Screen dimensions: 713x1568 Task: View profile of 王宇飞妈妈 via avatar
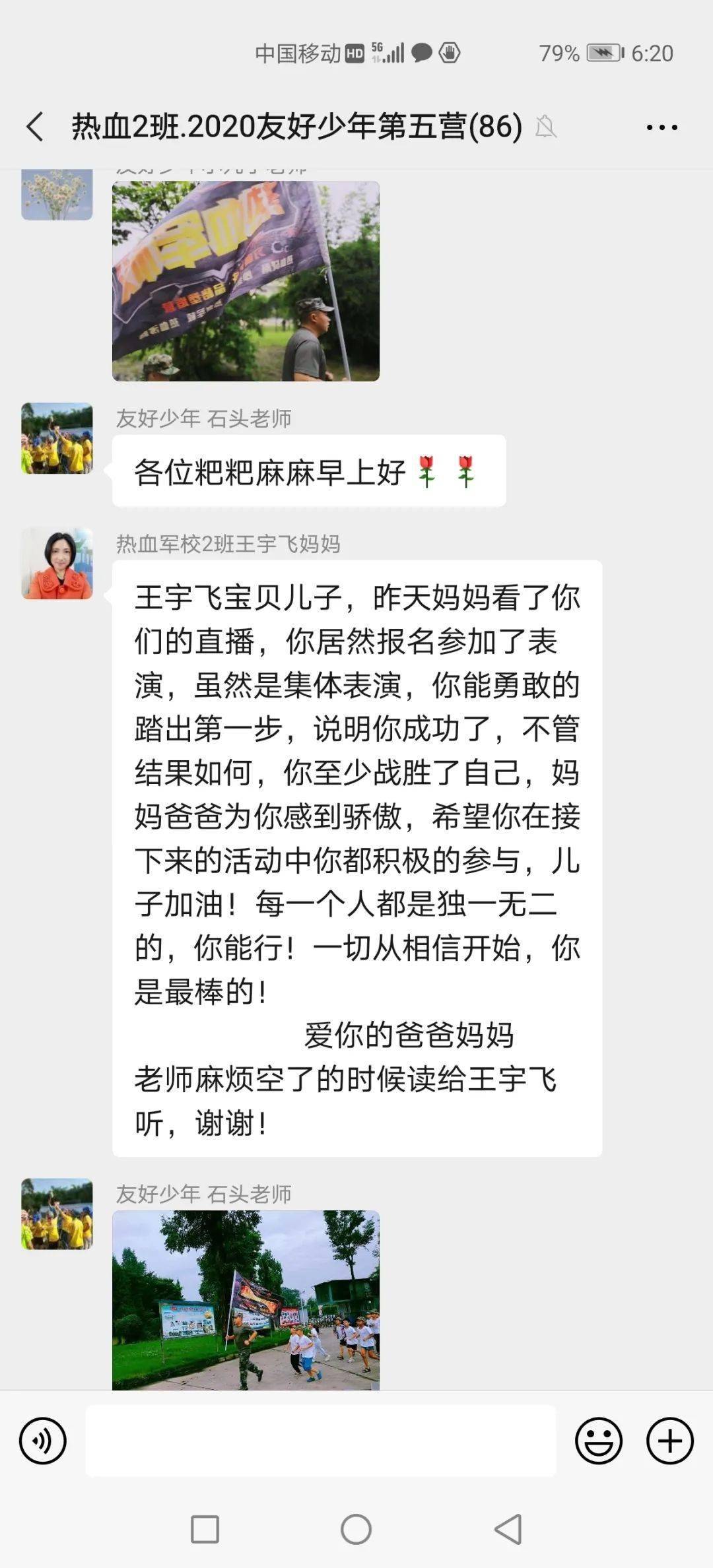(x=57, y=564)
